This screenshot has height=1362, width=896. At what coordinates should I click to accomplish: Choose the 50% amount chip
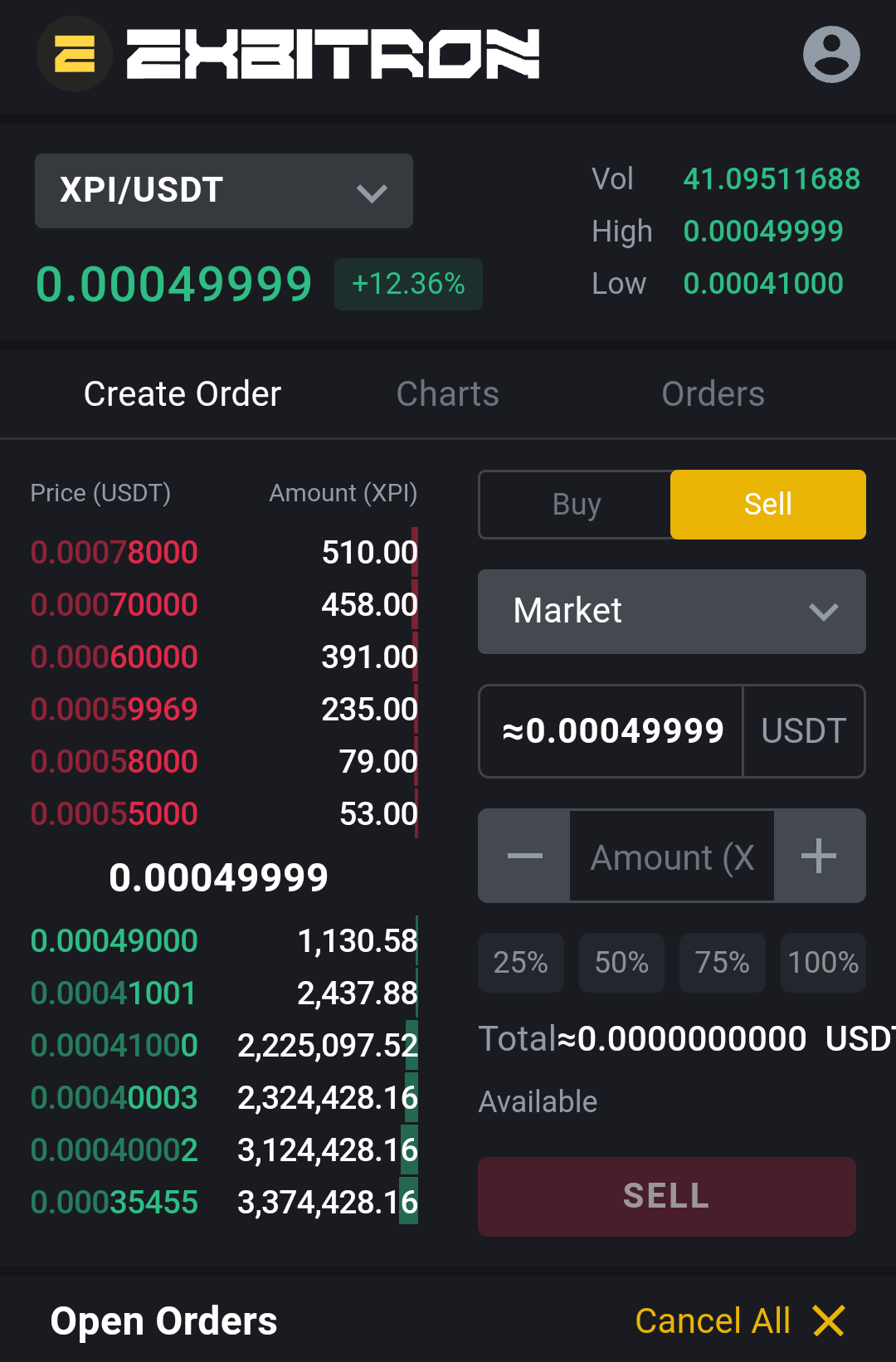click(621, 963)
